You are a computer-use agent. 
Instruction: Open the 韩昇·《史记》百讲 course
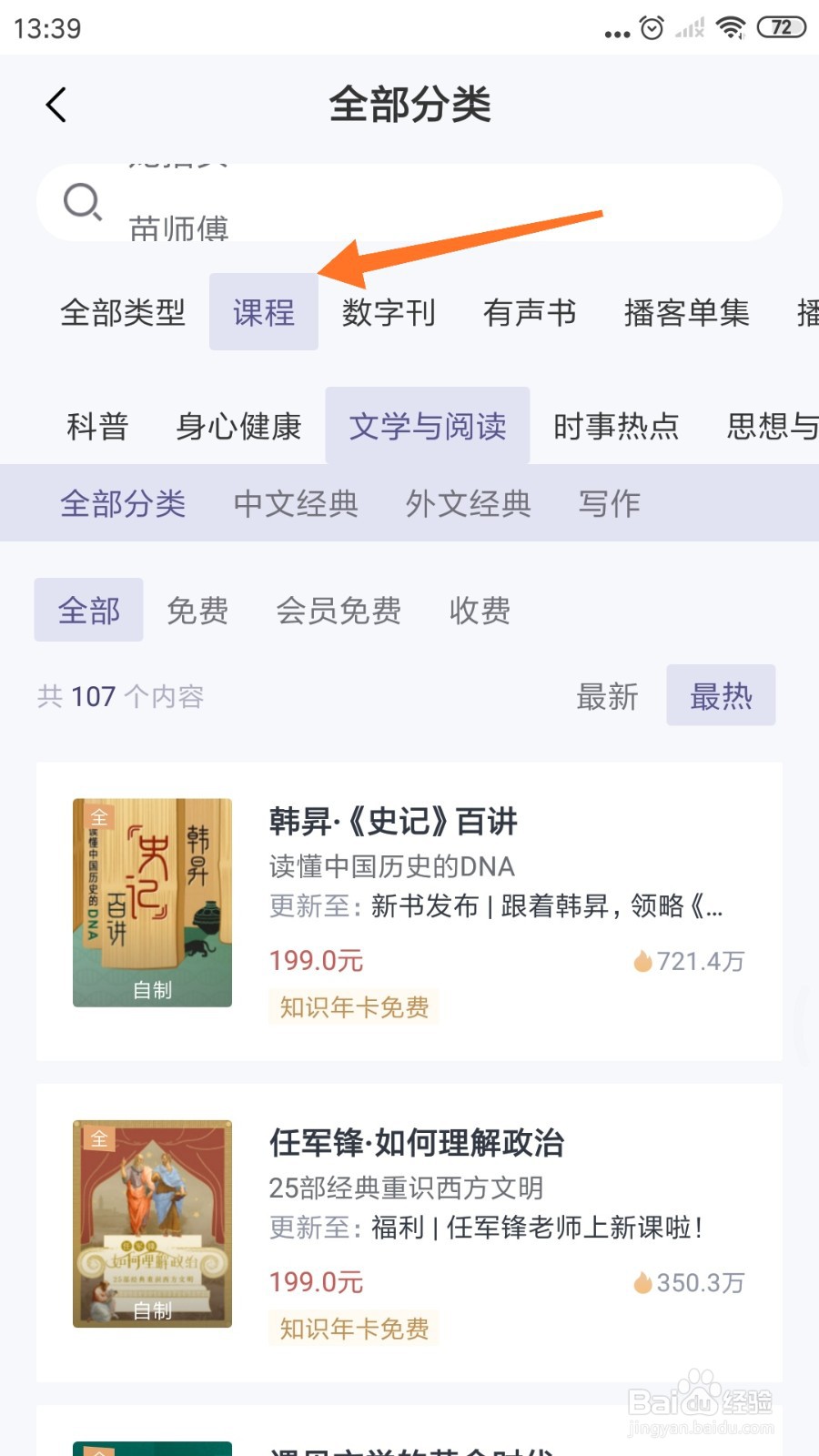pos(393,821)
